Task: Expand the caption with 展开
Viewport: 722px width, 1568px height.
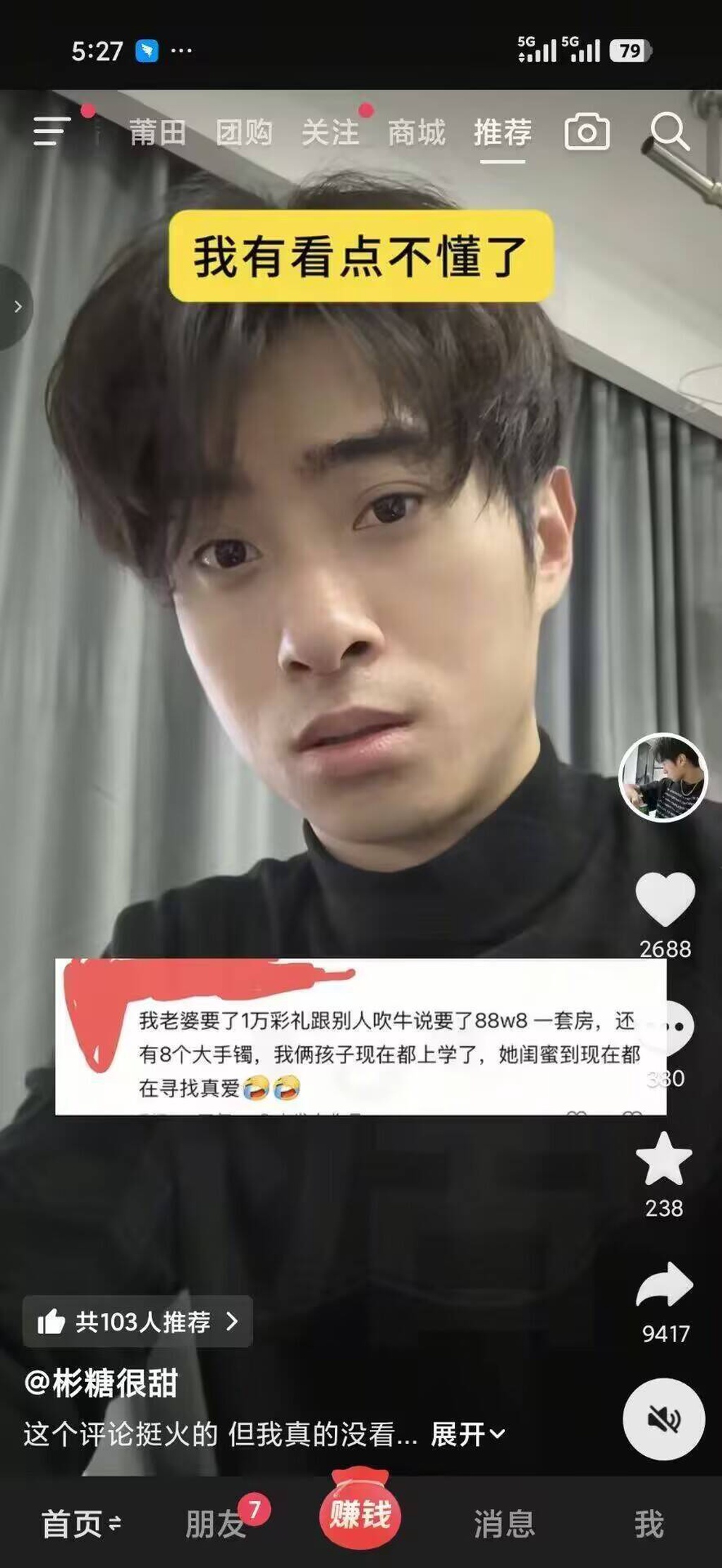Action: point(467,1434)
